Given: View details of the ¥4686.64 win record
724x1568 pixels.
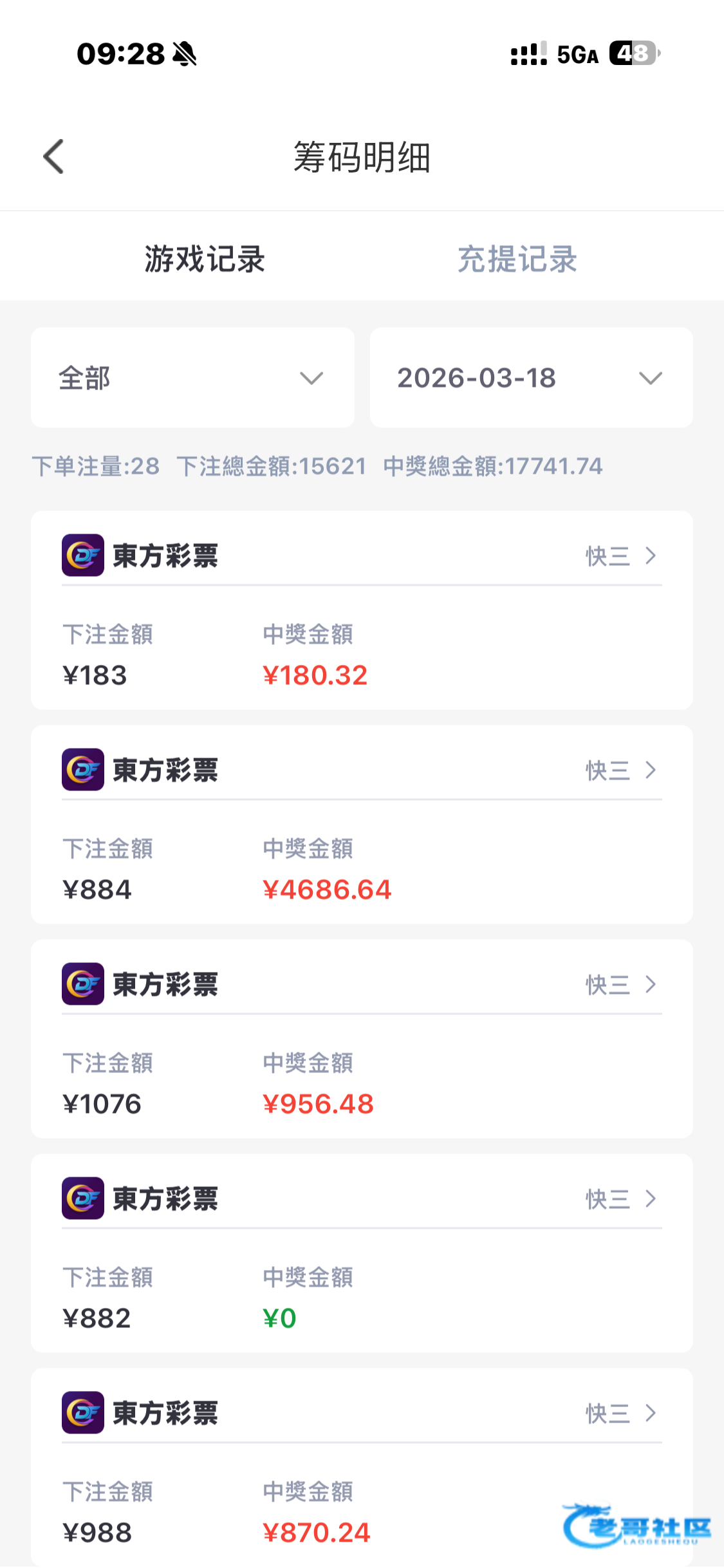Looking at the screenshot, I should point(362,825).
